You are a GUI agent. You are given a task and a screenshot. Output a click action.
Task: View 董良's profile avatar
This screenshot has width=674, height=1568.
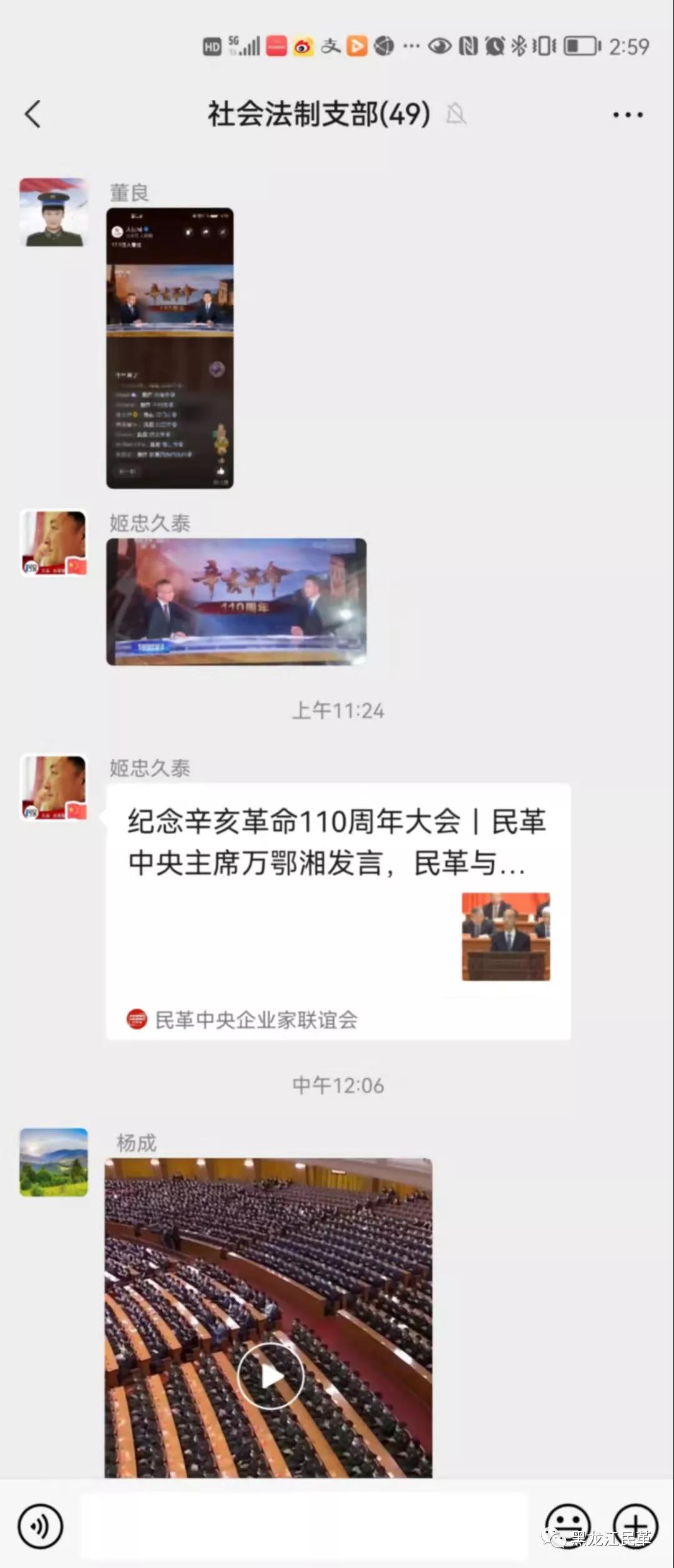coord(54,212)
